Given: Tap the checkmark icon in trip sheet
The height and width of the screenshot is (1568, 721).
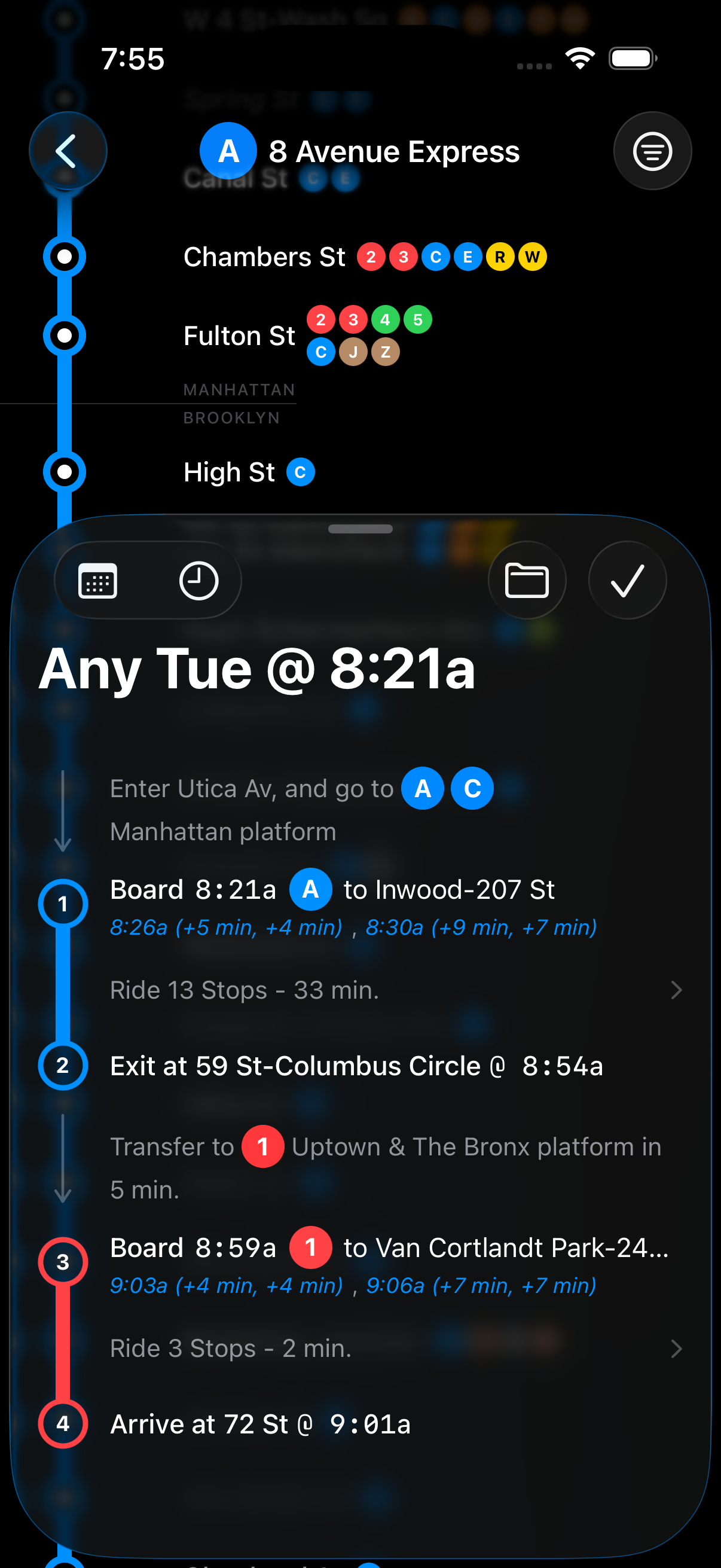Looking at the screenshot, I should 627,580.
